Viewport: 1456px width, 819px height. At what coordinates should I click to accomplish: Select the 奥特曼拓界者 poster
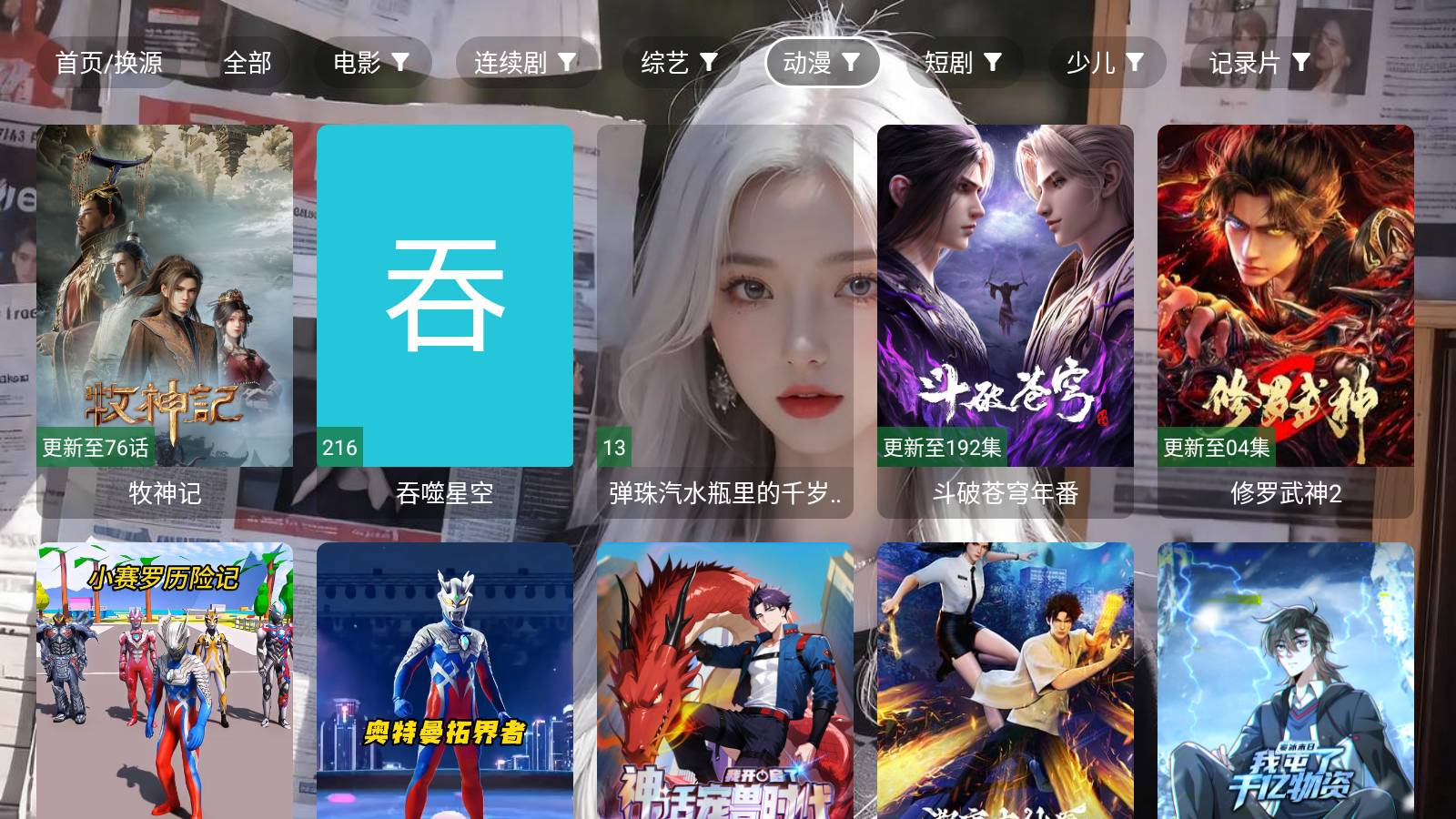(445, 682)
